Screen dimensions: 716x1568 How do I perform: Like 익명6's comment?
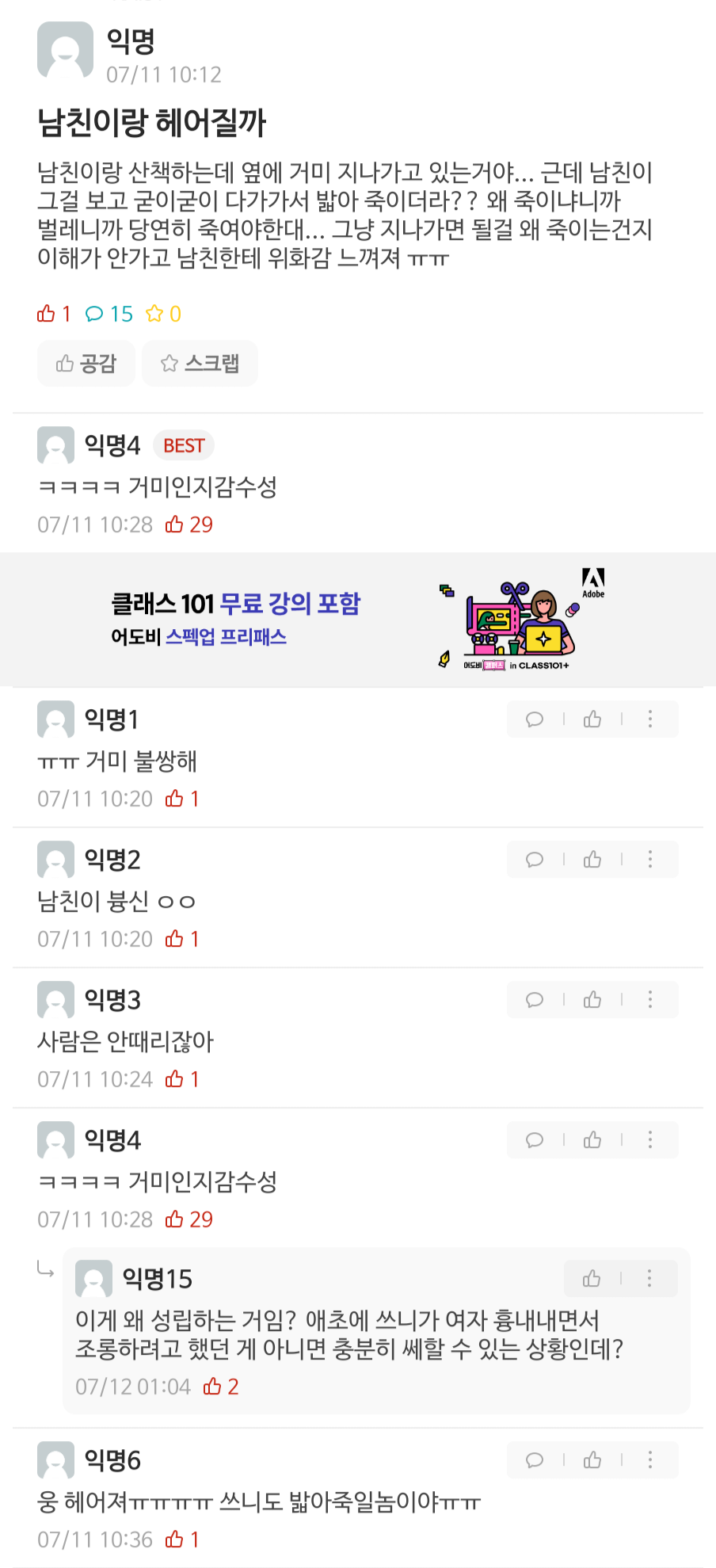click(592, 1460)
